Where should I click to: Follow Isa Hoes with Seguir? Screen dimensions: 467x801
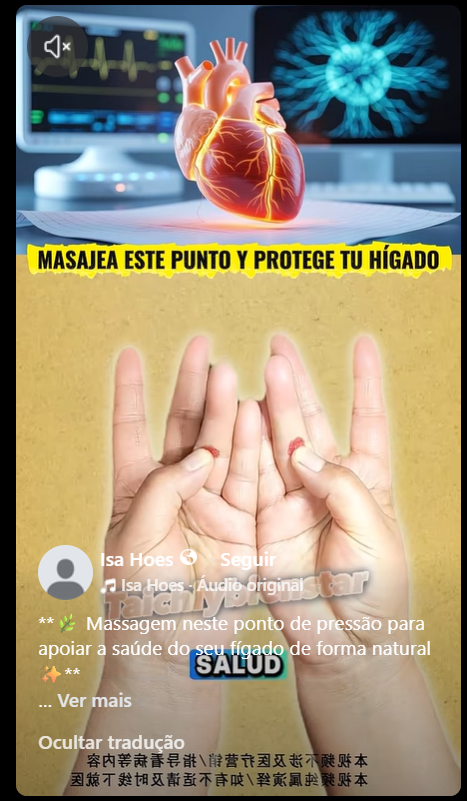pyautogui.click(x=248, y=560)
